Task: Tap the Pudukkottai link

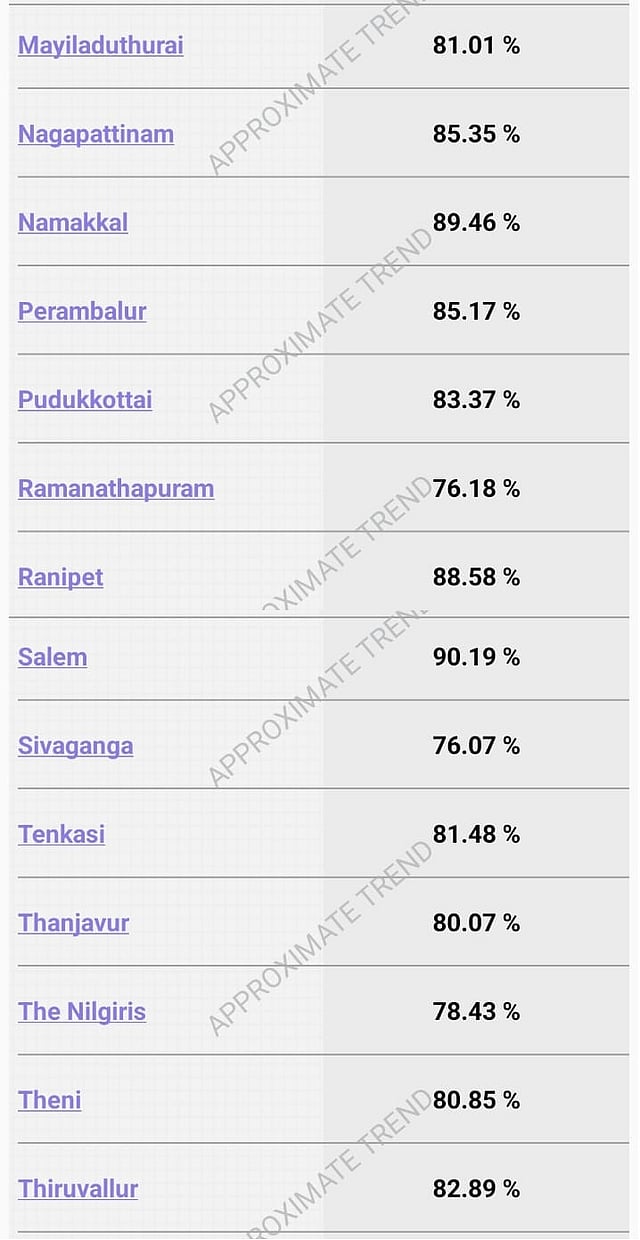Action: click(x=85, y=400)
